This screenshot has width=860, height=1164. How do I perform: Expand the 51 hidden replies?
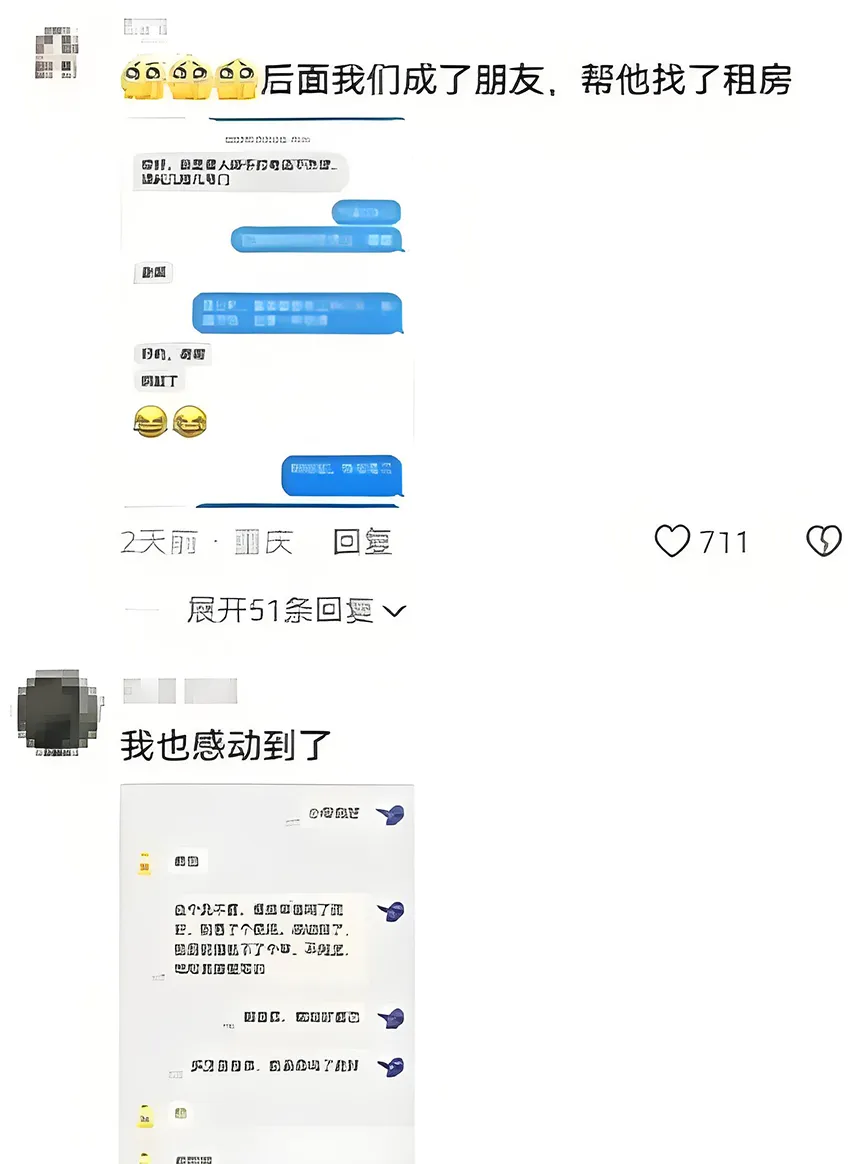280,610
